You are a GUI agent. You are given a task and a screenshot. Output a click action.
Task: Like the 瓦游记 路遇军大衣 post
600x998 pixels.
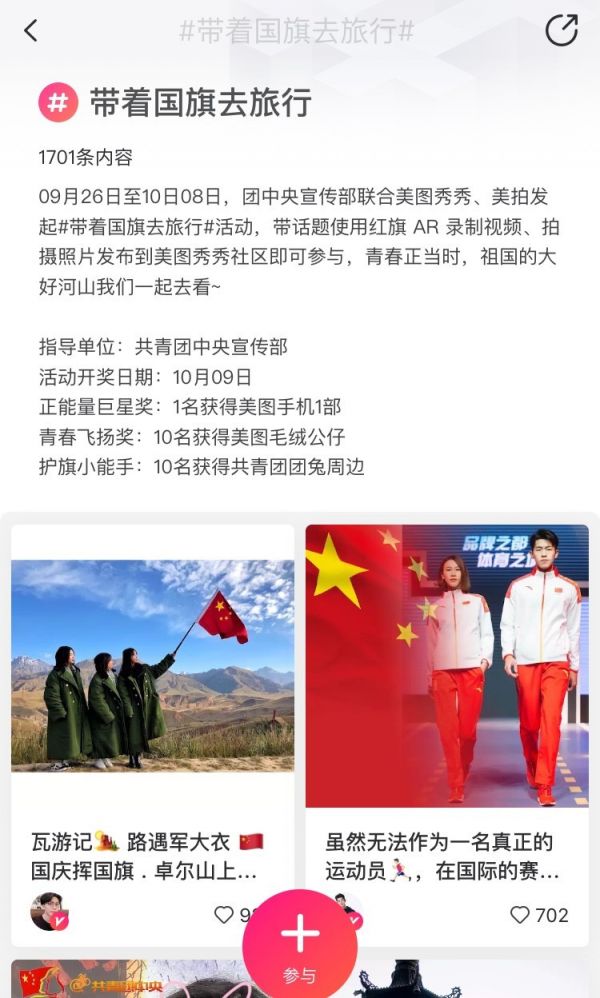pos(223,915)
